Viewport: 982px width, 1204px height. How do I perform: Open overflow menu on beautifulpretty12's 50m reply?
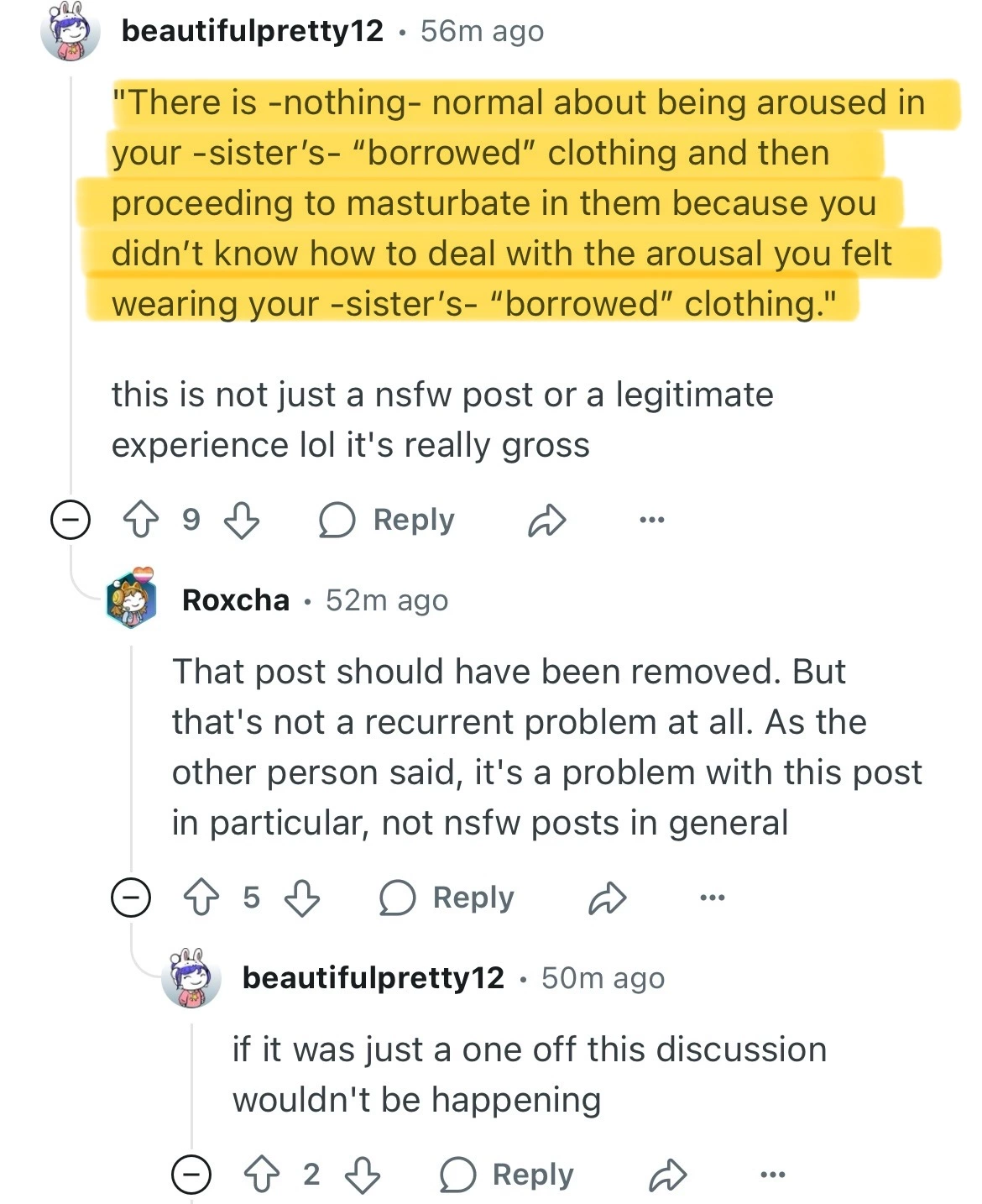[x=772, y=1175]
